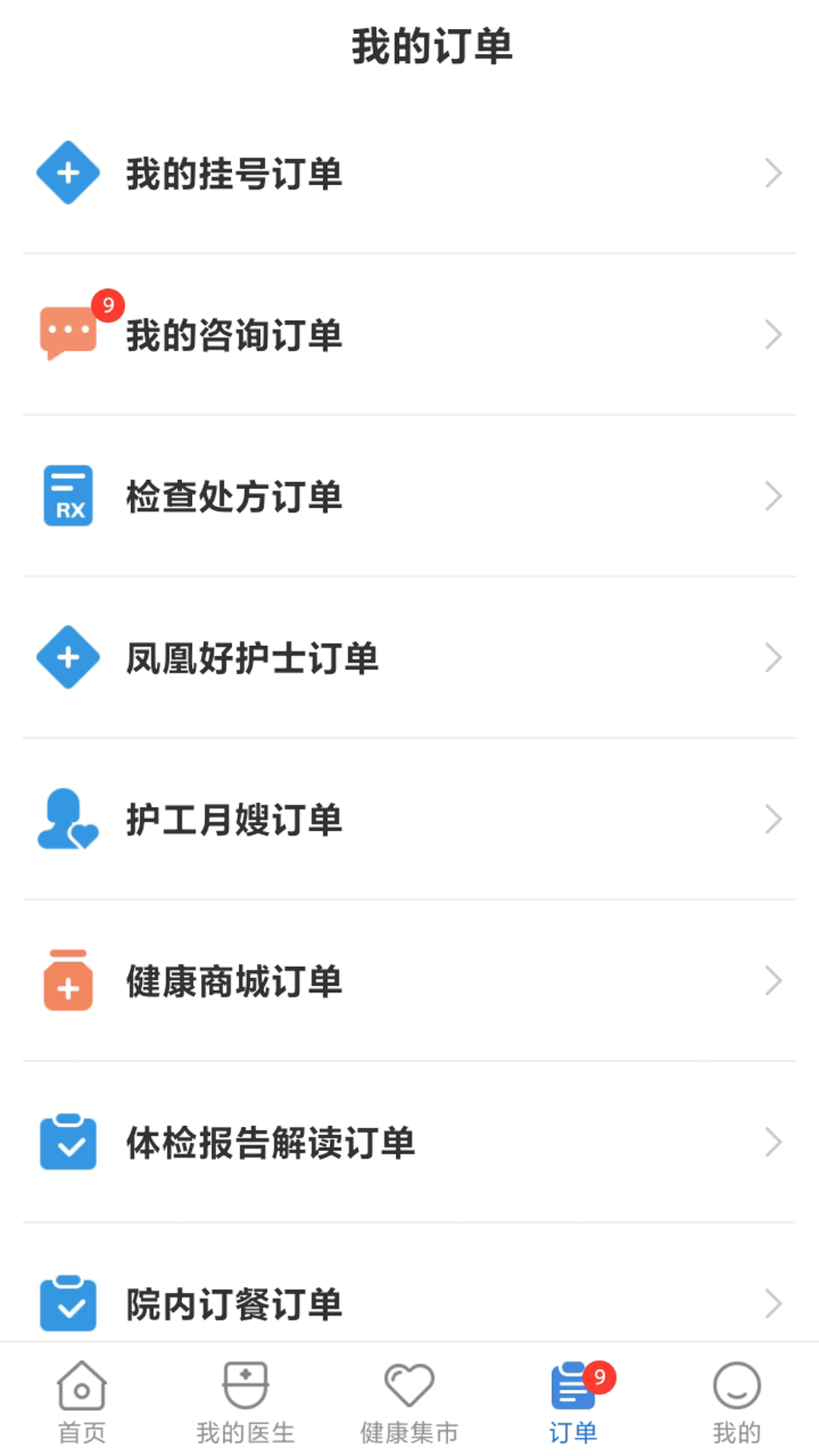Image resolution: width=819 pixels, height=1456 pixels.
Task: Tap the clipboard icon beside 院内订餐订单
Action: pyautogui.click(x=67, y=1303)
